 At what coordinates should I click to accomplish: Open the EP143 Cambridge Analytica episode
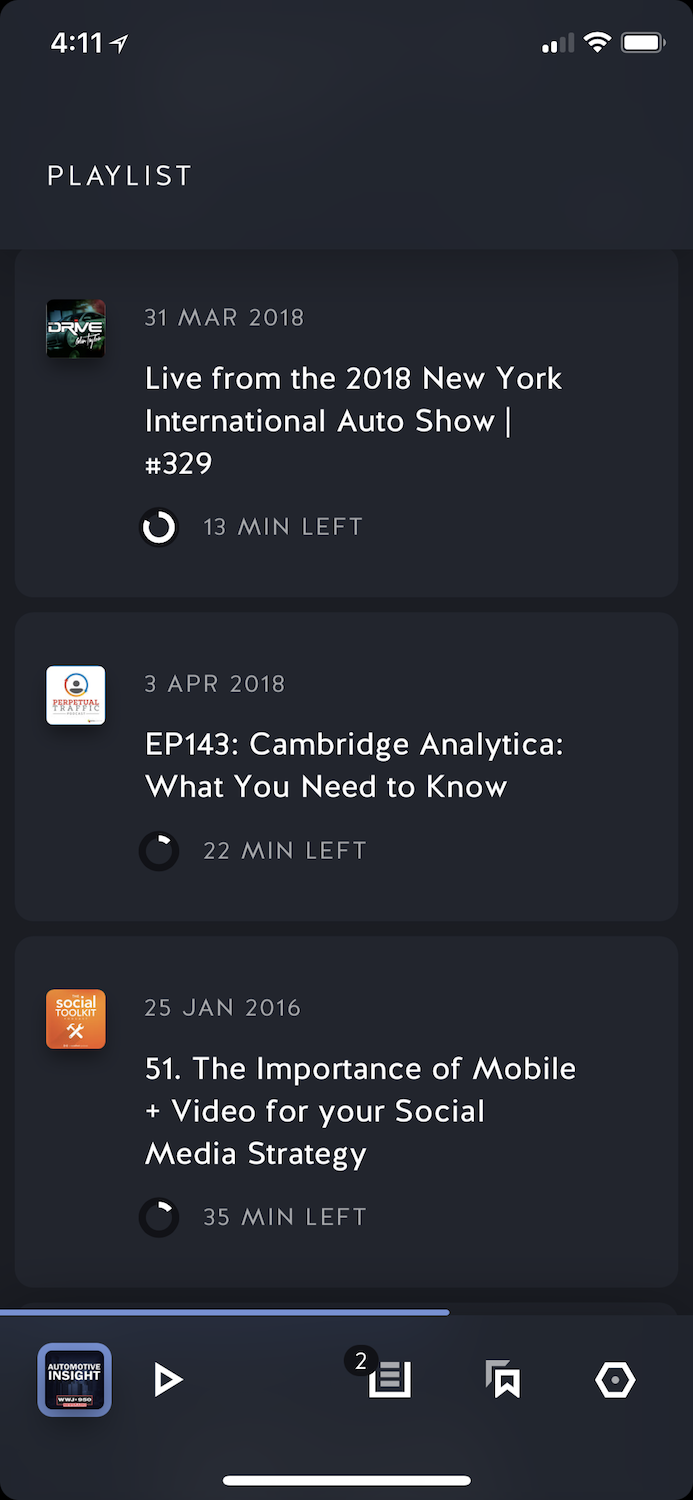pos(354,765)
